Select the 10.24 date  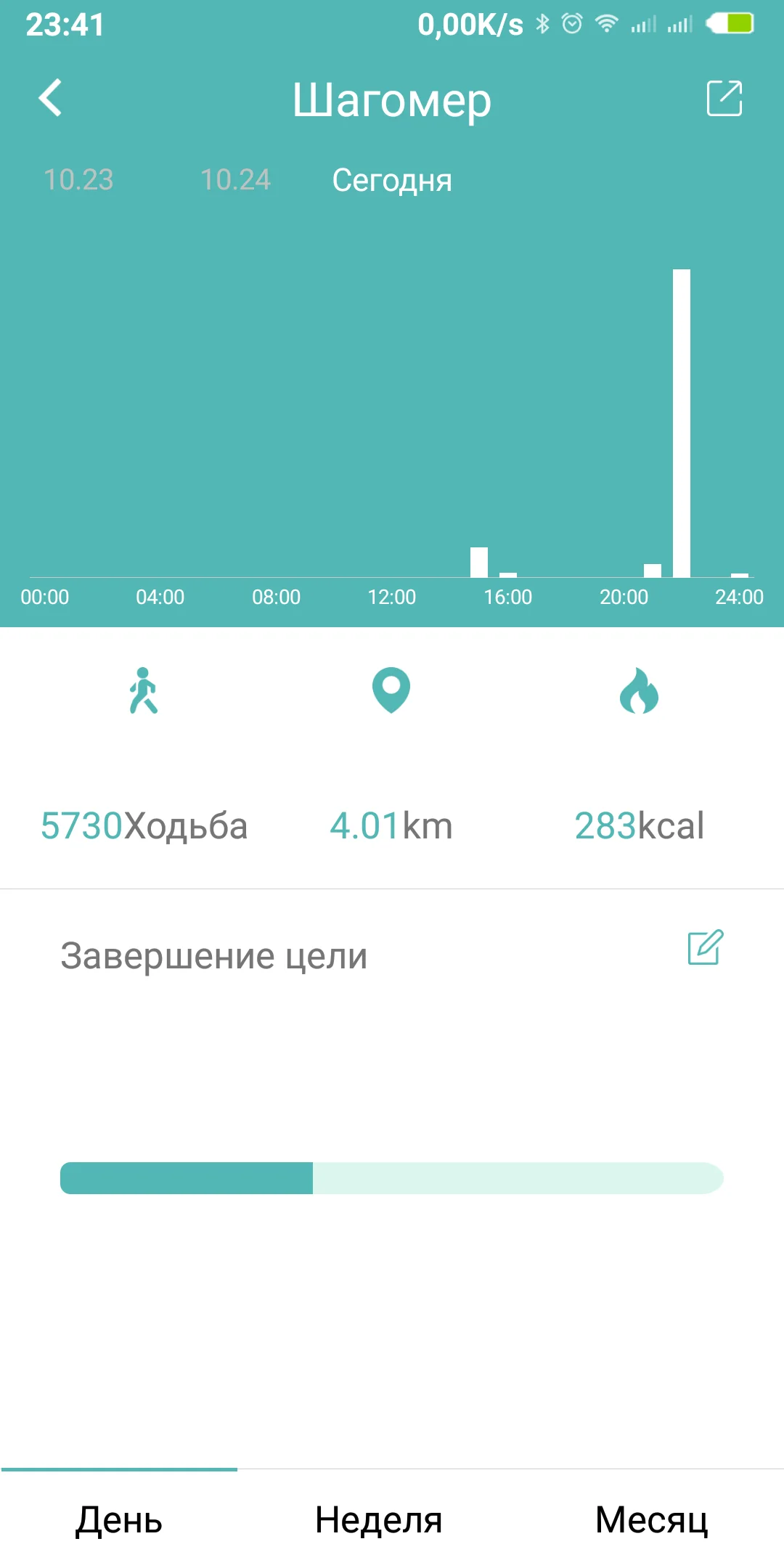pos(235,180)
